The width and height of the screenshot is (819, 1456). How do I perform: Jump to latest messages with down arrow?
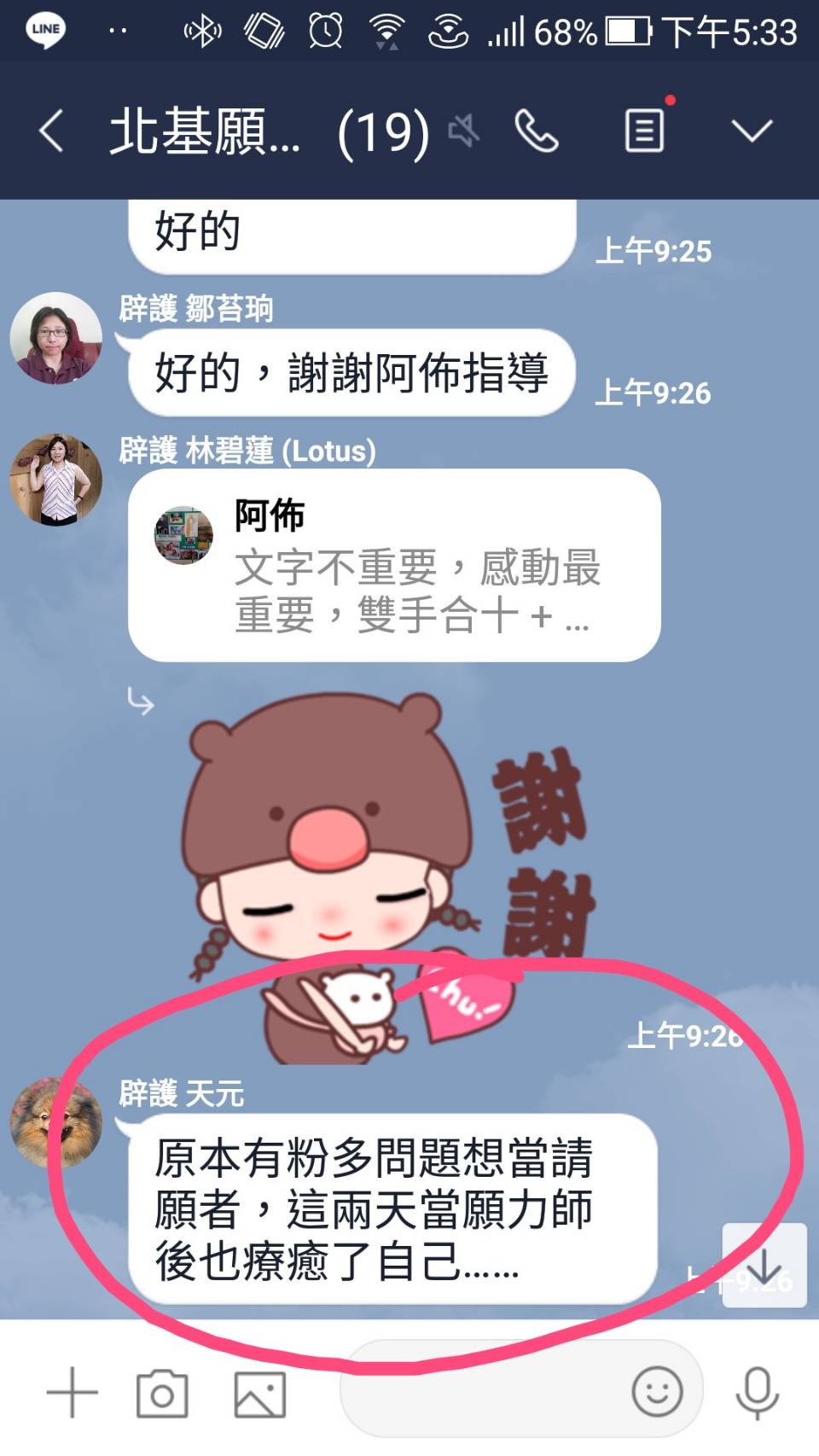coord(764,1265)
